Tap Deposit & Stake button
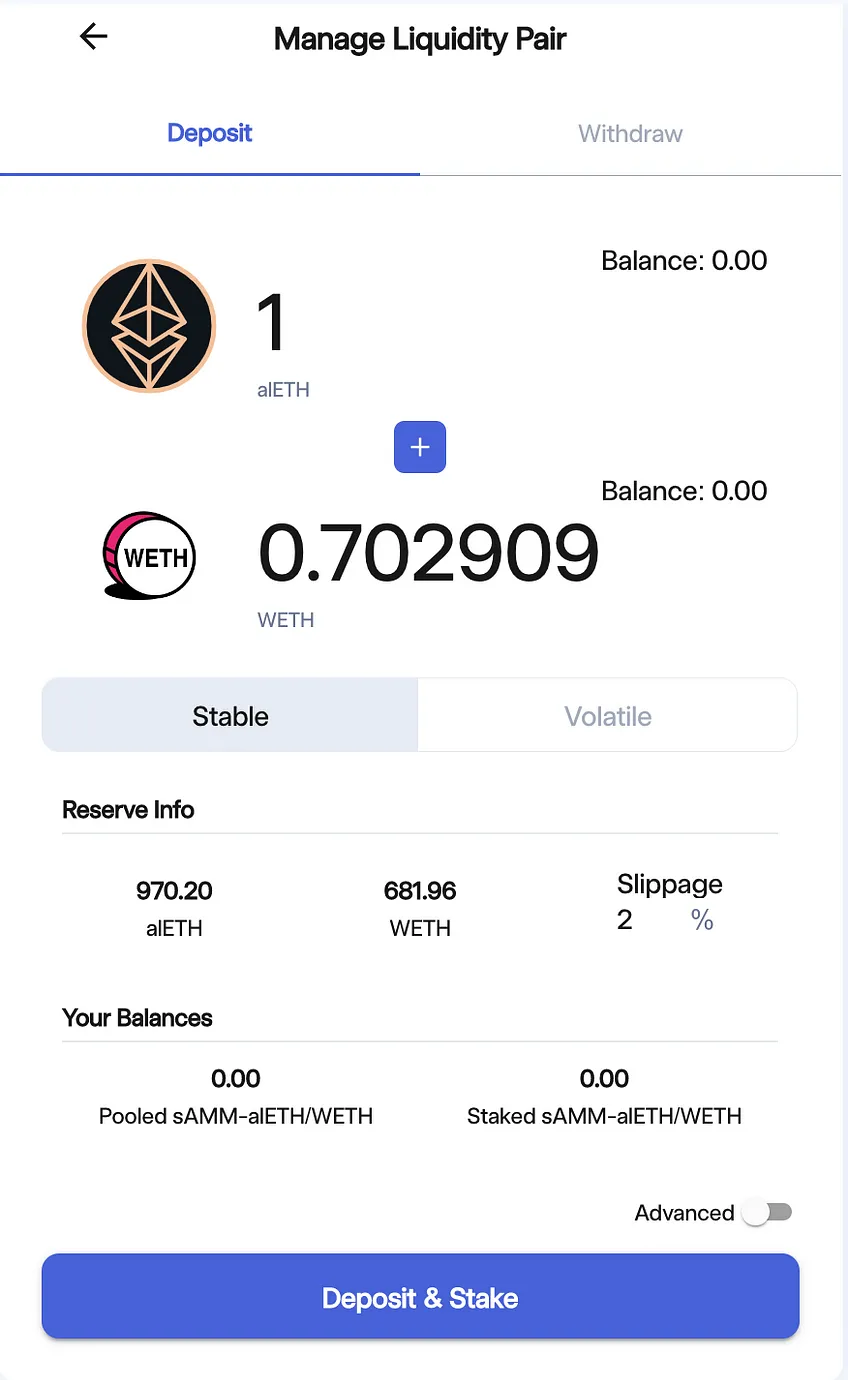848x1380 pixels. (420, 1297)
